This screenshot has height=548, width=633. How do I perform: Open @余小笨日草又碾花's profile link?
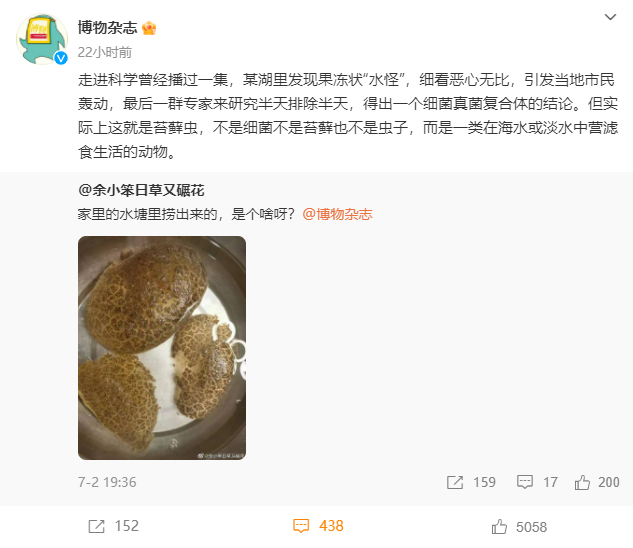[x=141, y=190]
